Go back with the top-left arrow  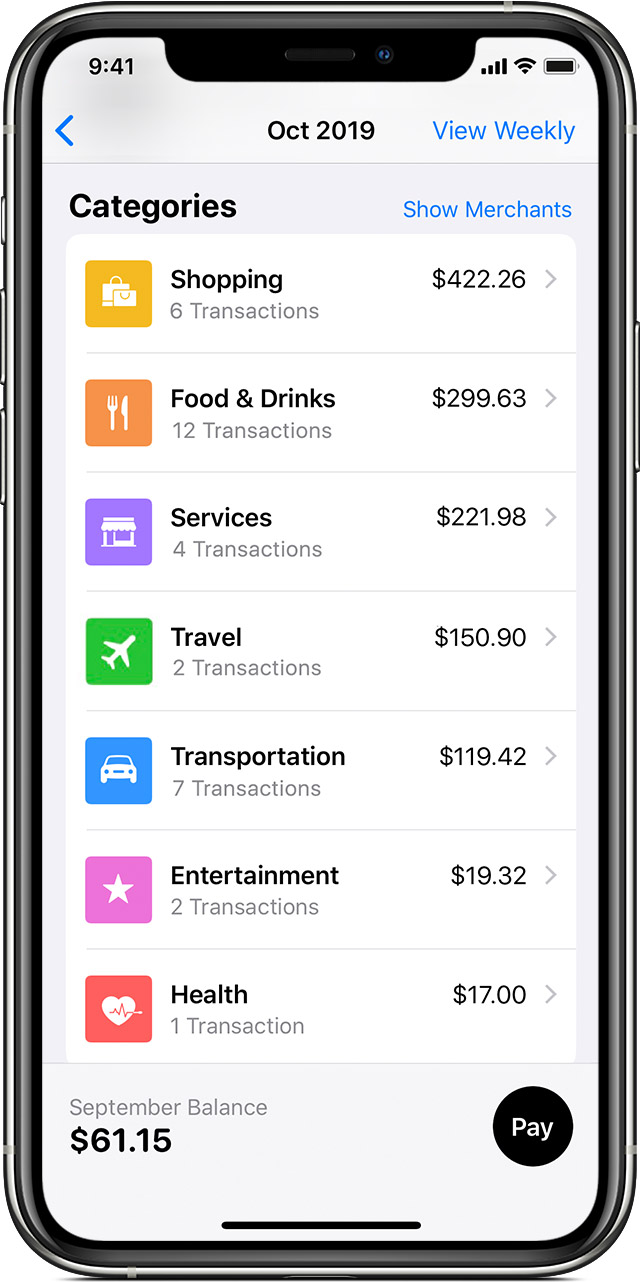[65, 131]
